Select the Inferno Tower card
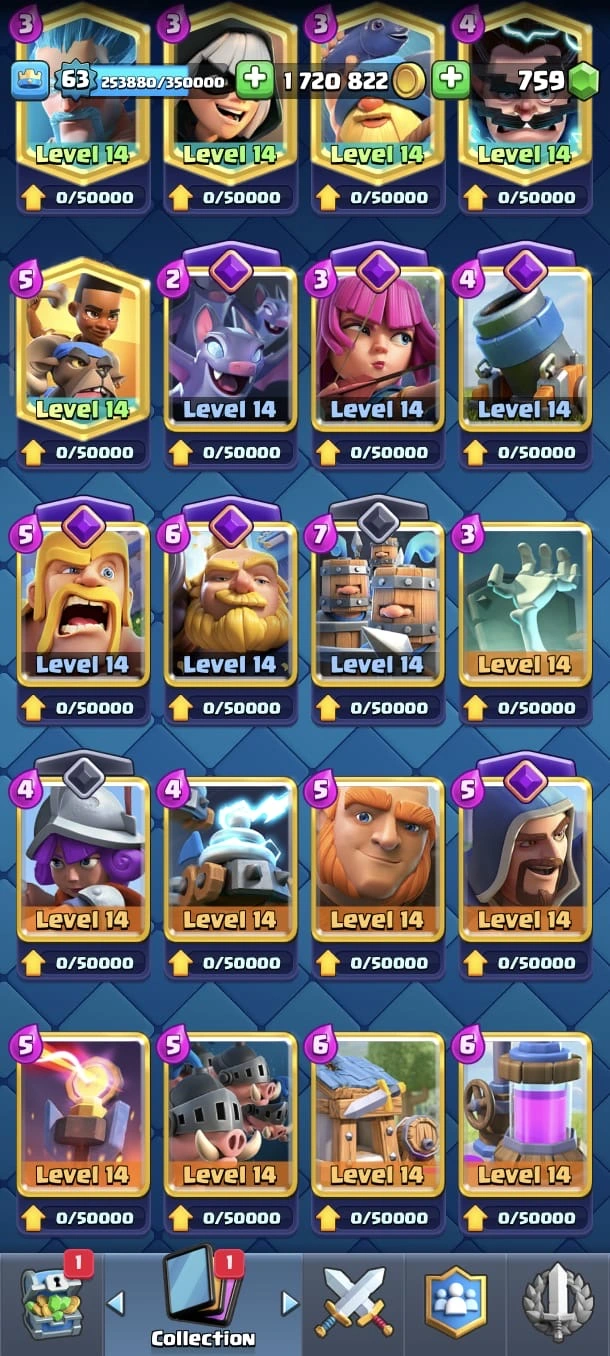 click(x=83, y=1115)
